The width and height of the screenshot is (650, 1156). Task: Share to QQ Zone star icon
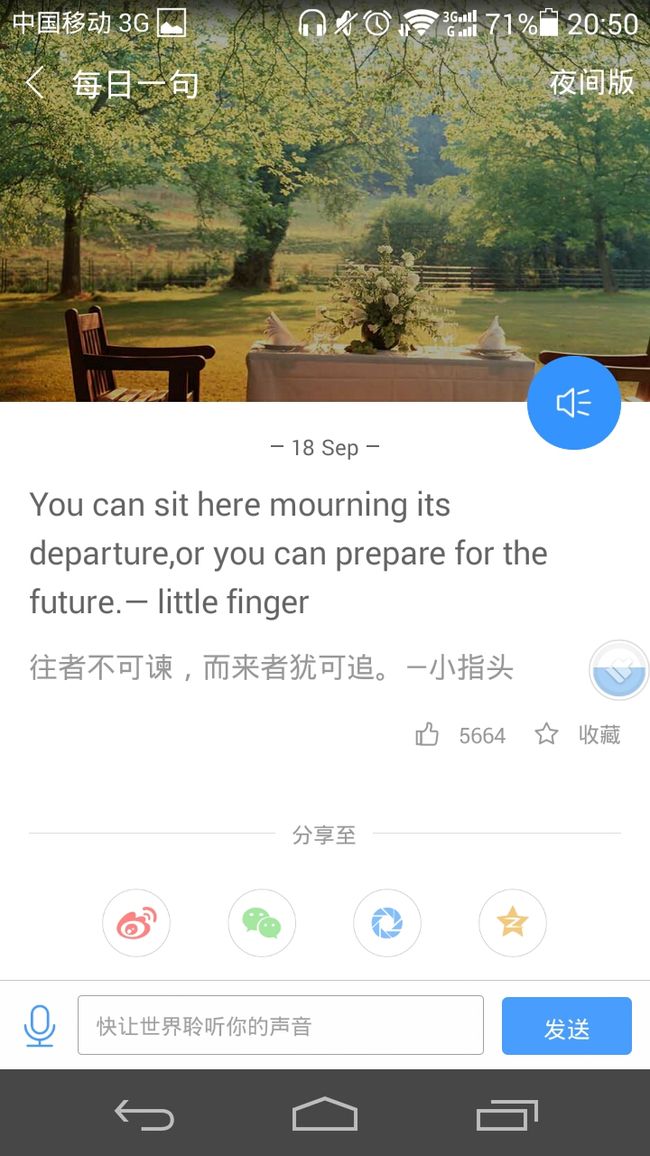tap(512, 922)
